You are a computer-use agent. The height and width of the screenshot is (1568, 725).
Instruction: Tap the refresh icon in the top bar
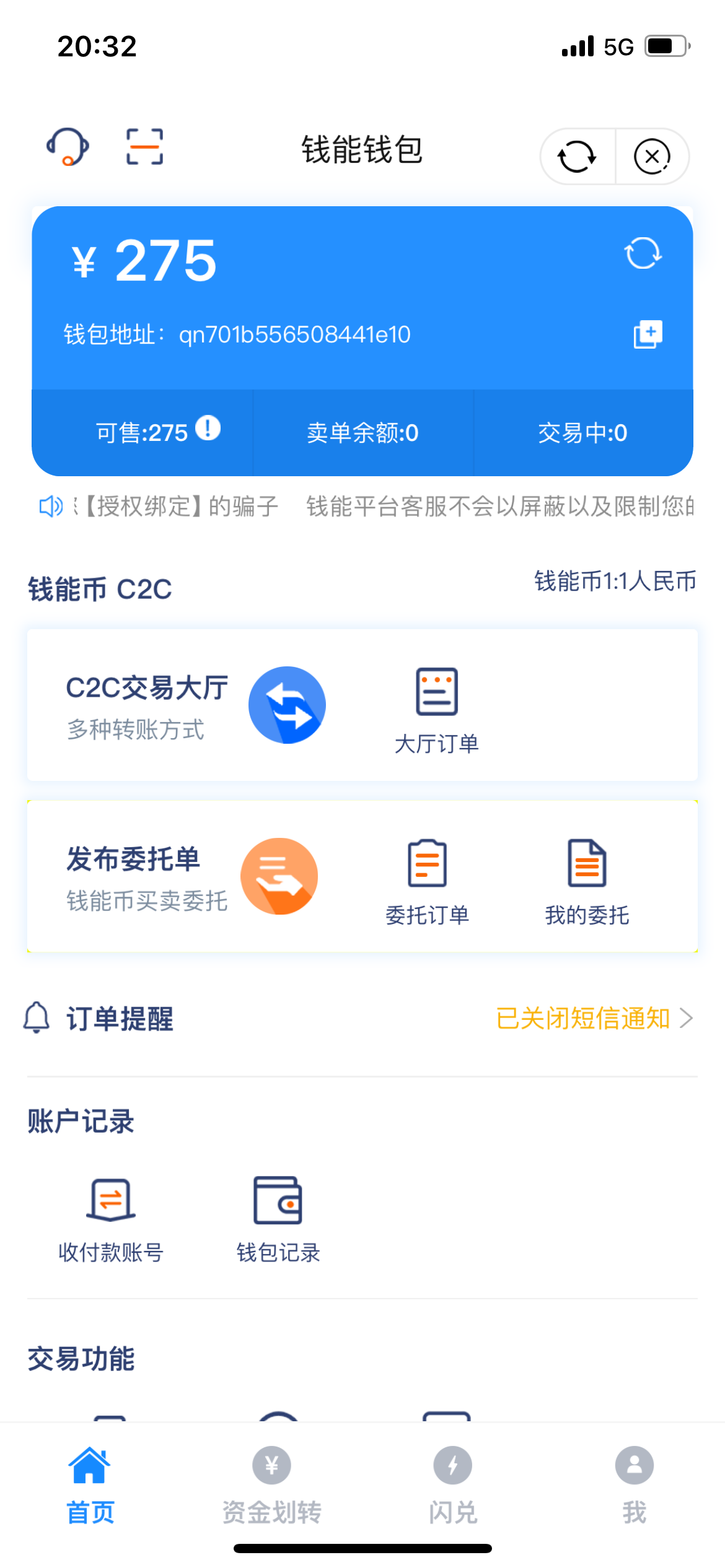click(577, 157)
